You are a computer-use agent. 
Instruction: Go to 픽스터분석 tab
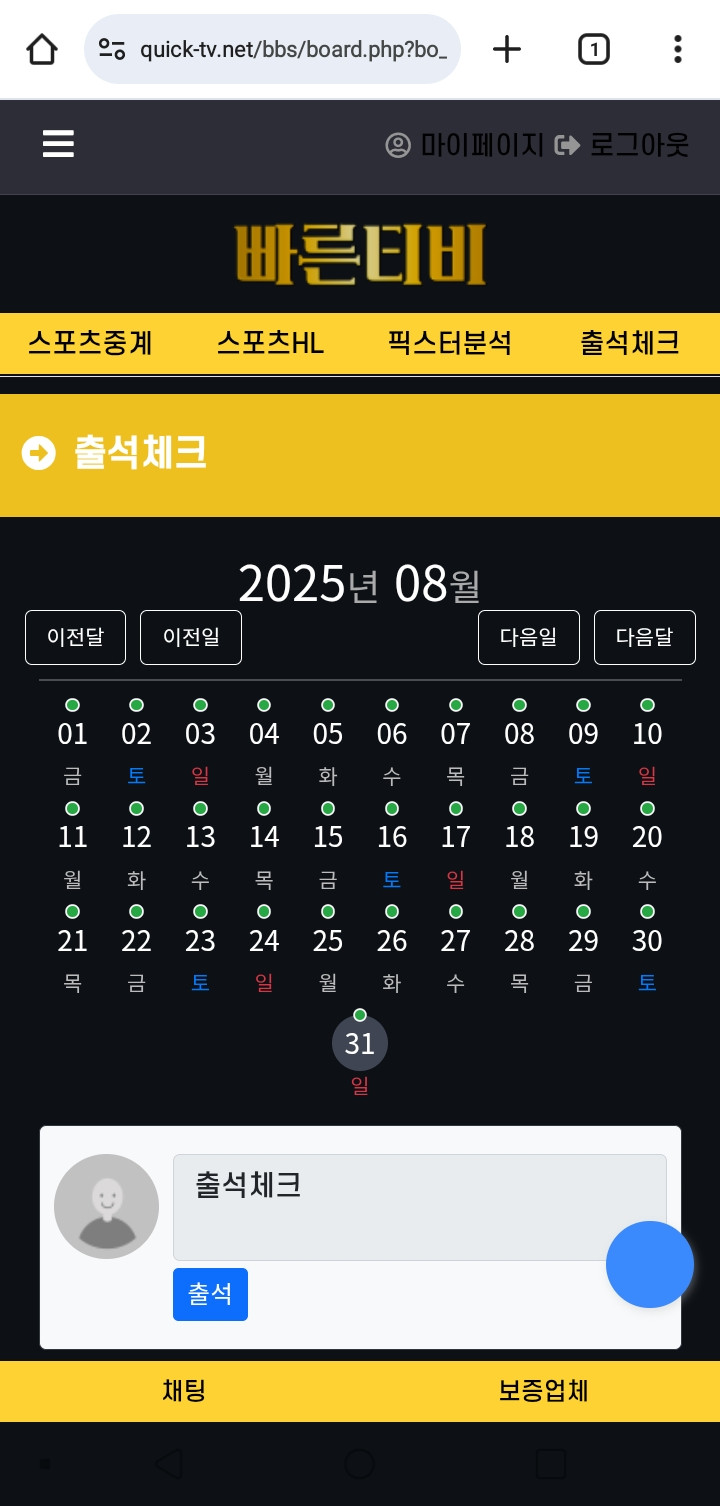(450, 343)
